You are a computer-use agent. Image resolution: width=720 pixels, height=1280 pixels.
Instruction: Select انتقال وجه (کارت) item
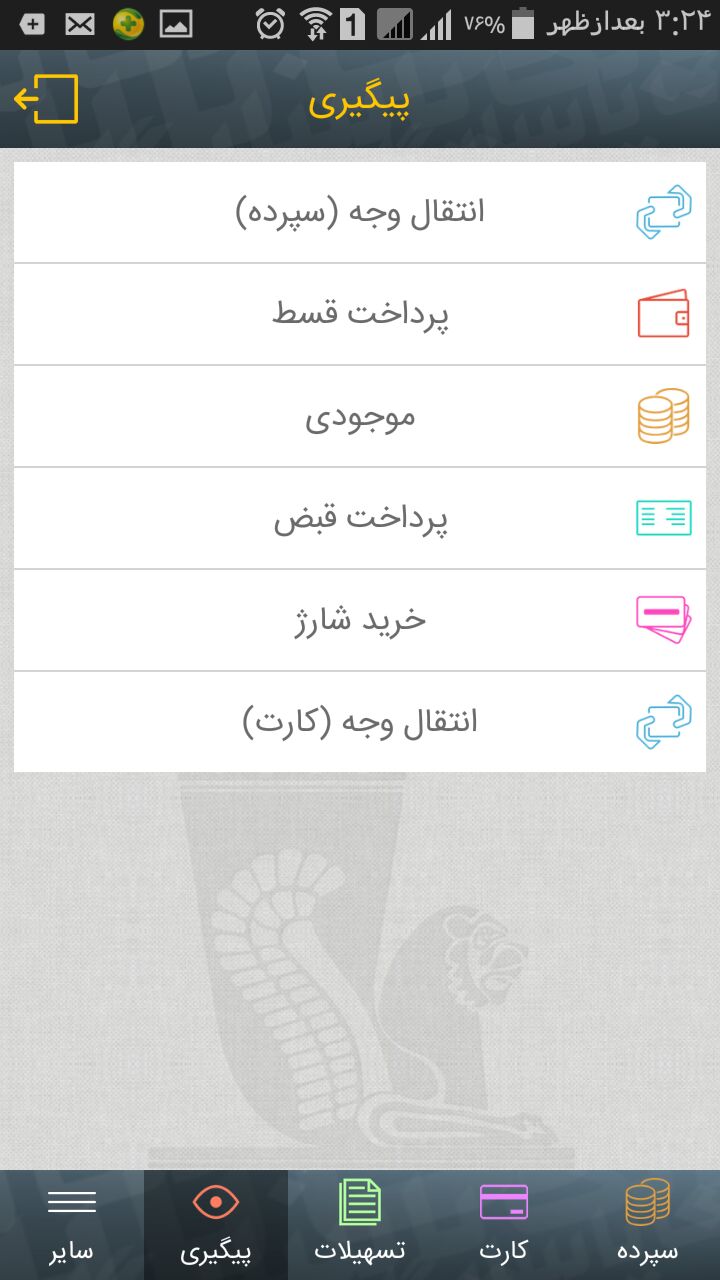(360, 721)
